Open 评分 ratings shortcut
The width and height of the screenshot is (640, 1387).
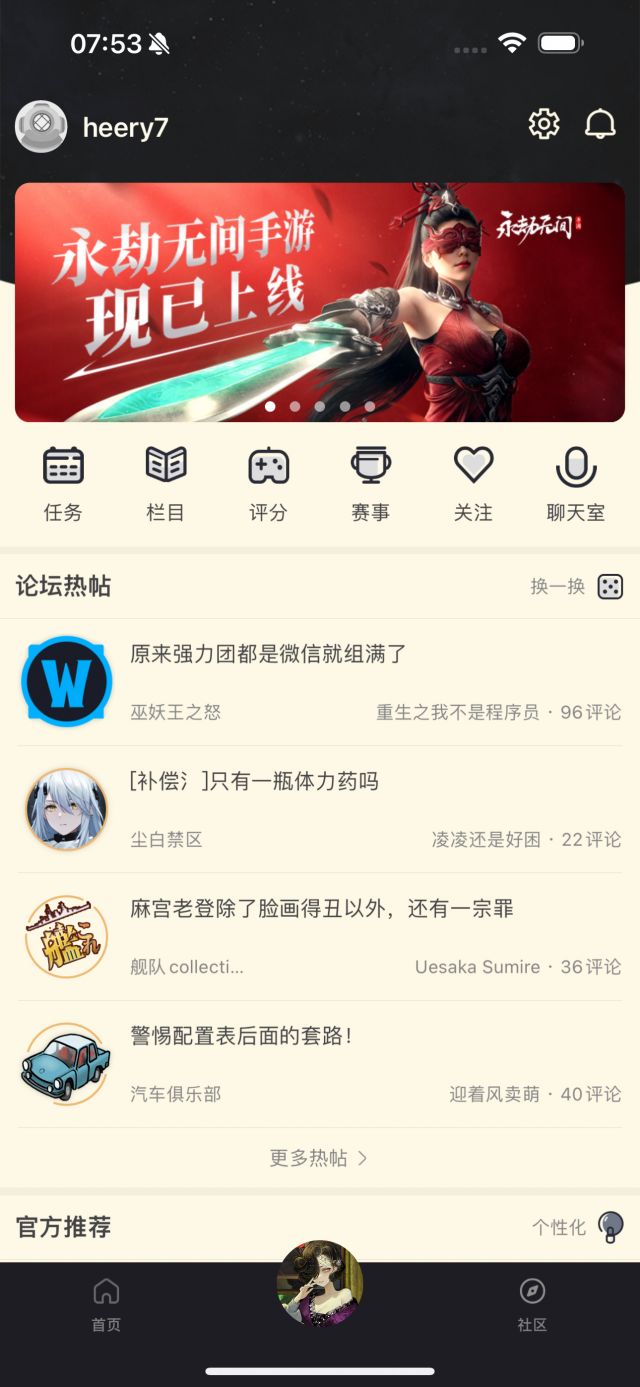[268, 484]
